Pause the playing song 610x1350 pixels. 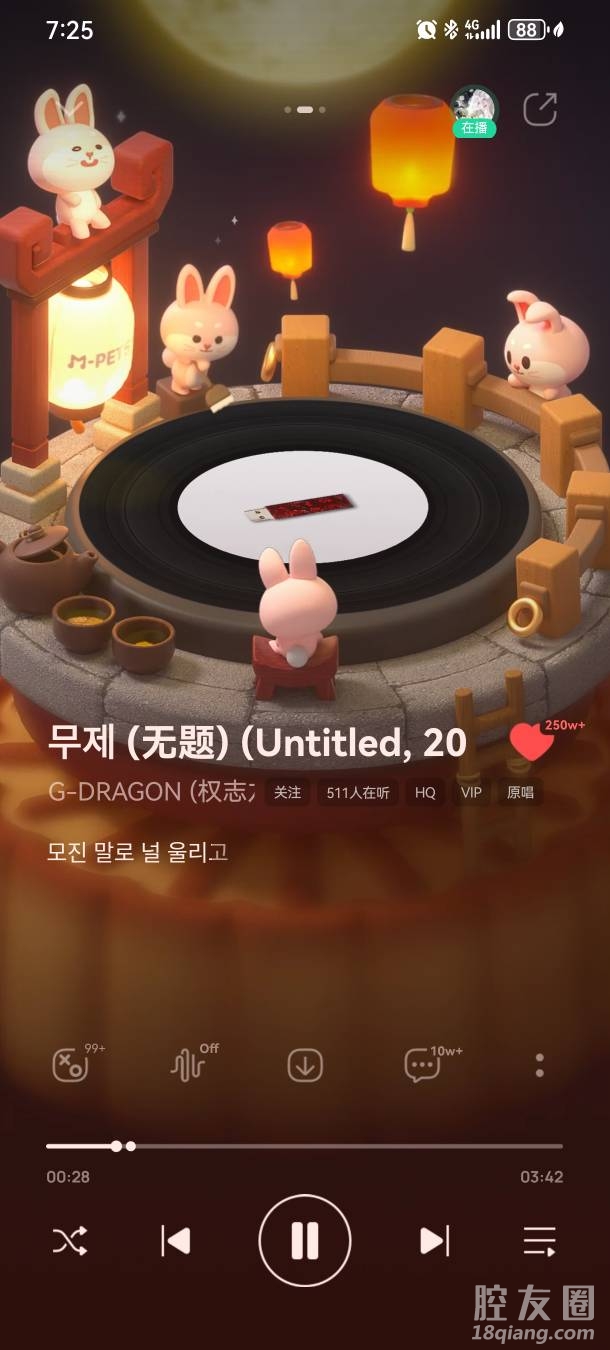click(x=305, y=1241)
